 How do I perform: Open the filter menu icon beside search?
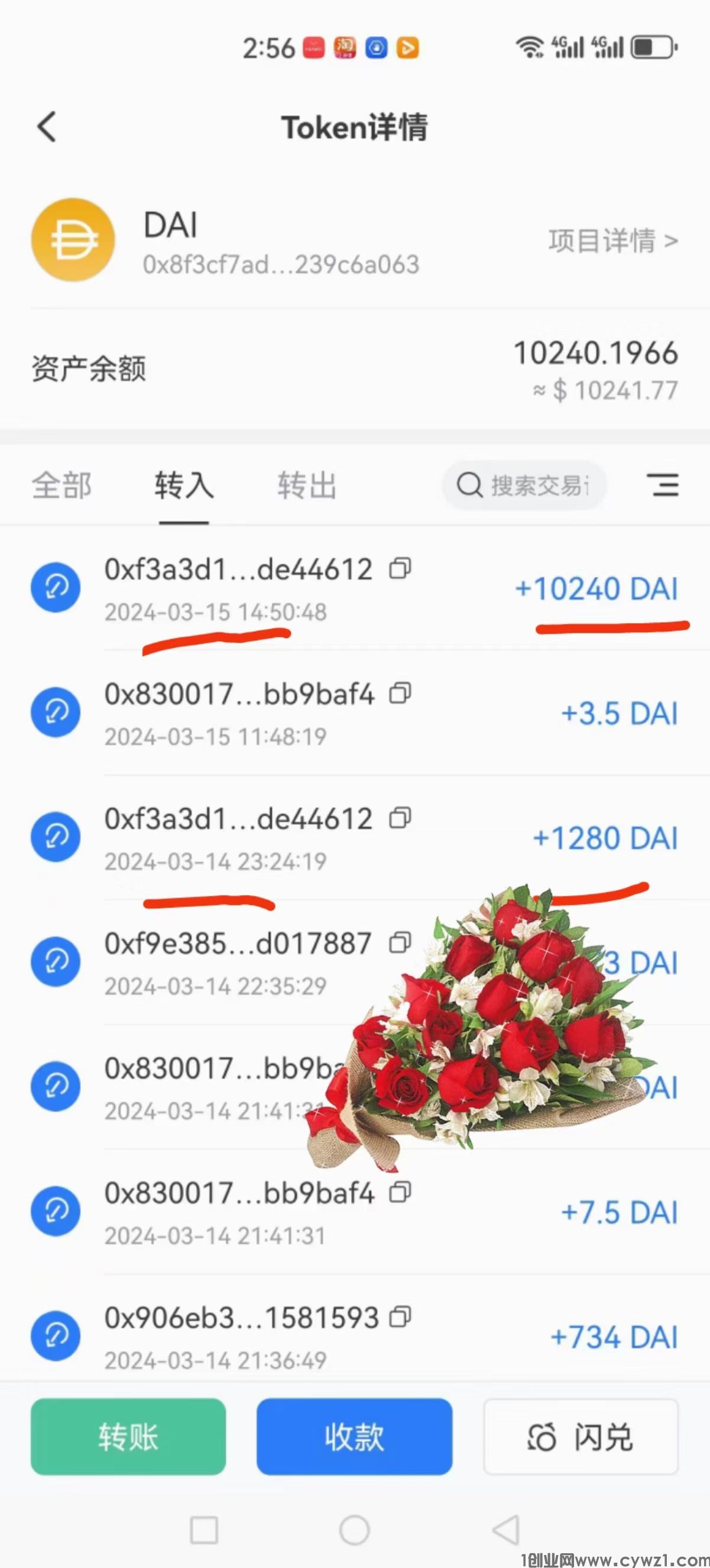click(662, 485)
